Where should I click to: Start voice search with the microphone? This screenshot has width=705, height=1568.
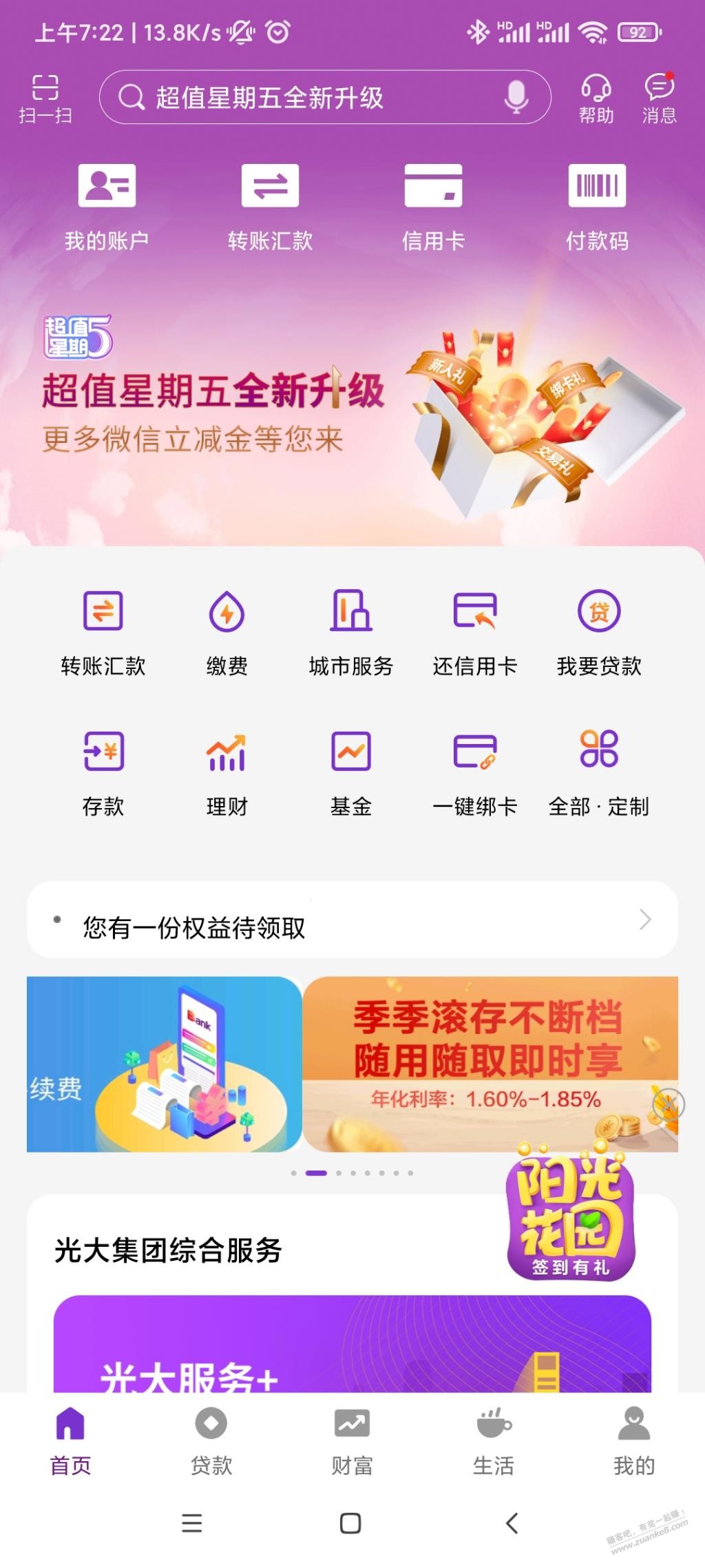(516, 97)
